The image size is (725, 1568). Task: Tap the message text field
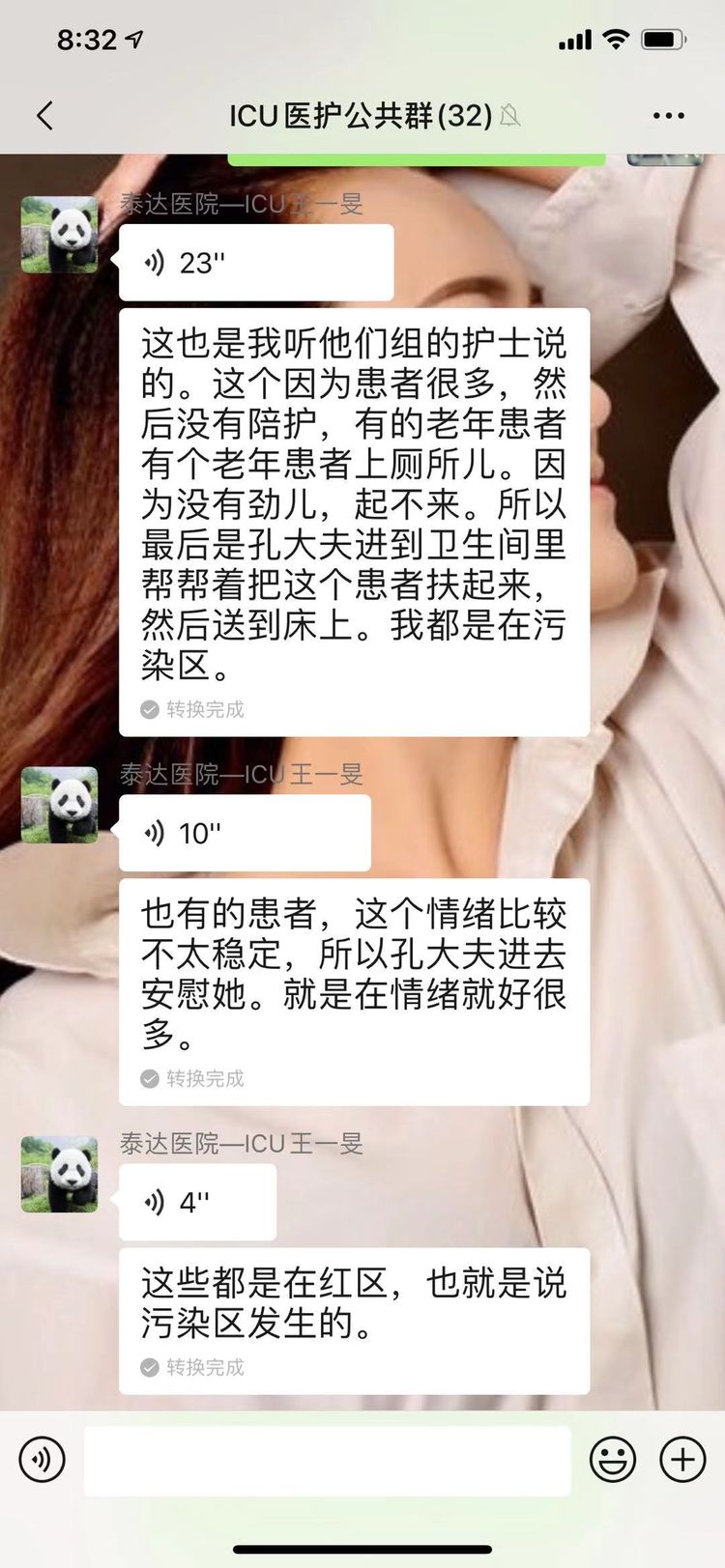tap(327, 1459)
